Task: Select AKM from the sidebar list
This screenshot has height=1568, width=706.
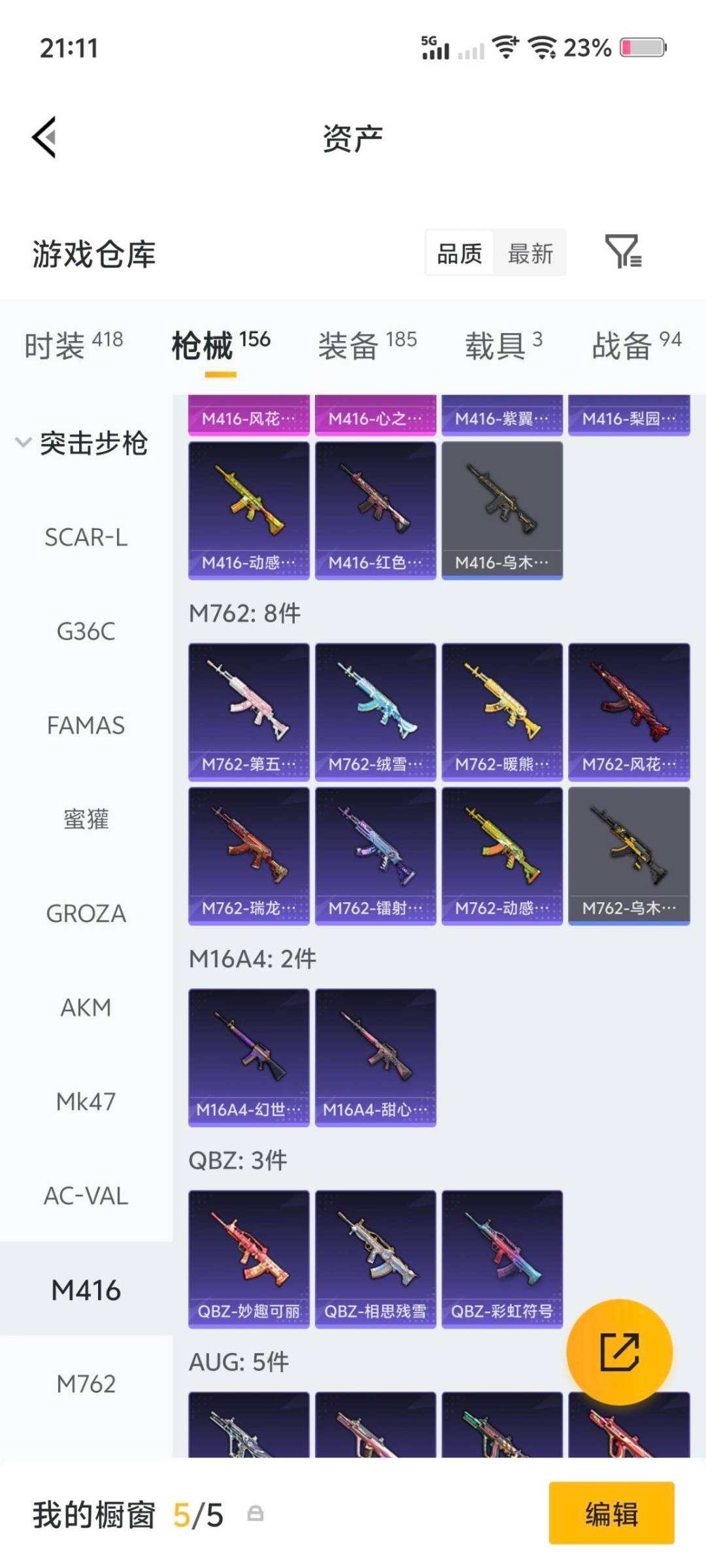Action: click(x=86, y=1007)
